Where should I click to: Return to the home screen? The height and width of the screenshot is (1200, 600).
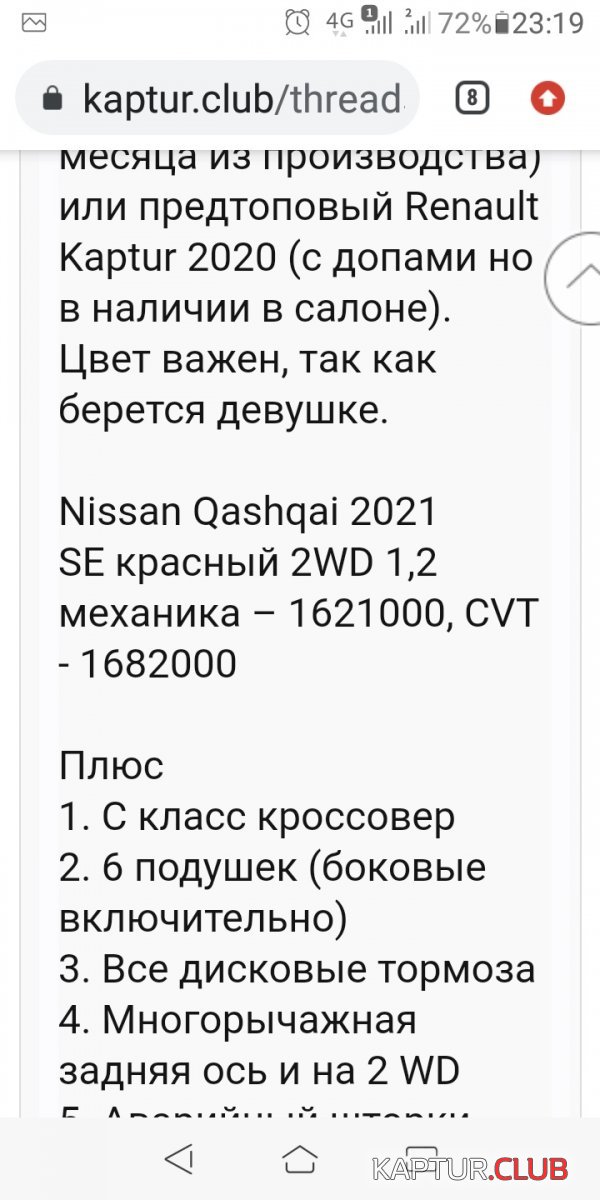click(299, 1159)
